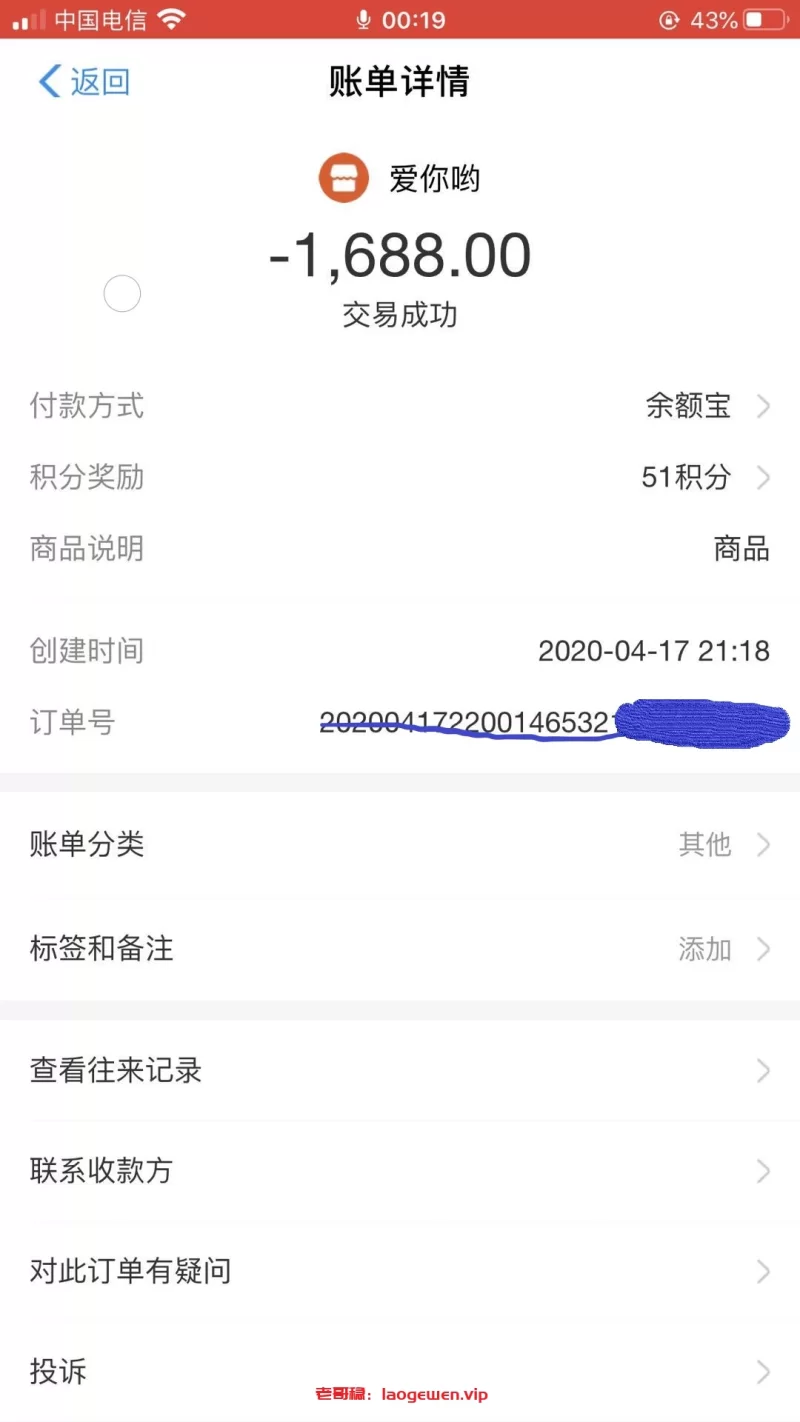Open the merchant 爱你哟 profile
The image size is (800, 1422).
(x=400, y=180)
